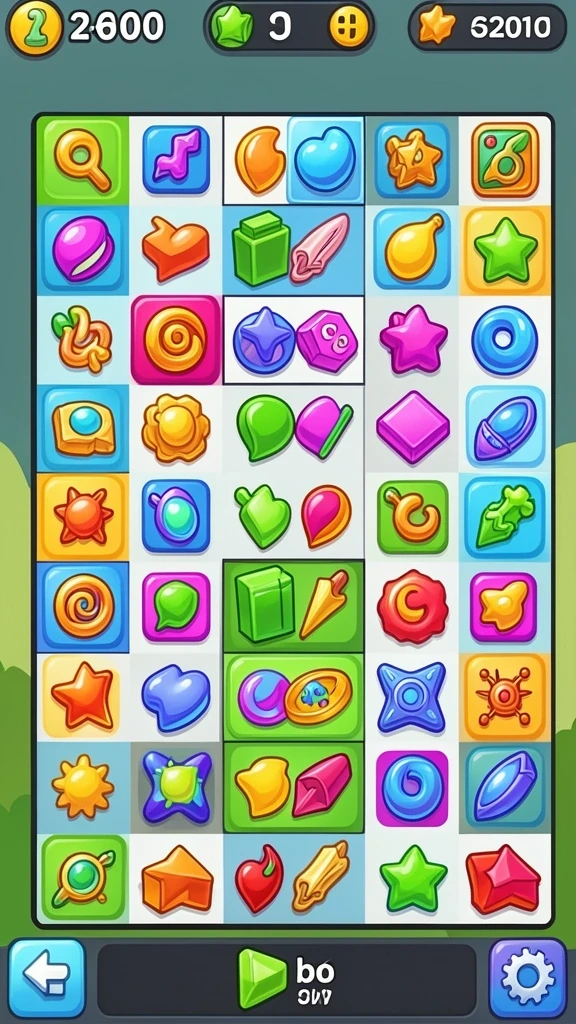This screenshot has width=576, height=1024.
Task: Tap the yellow plus button at top
Action: coord(349,27)
